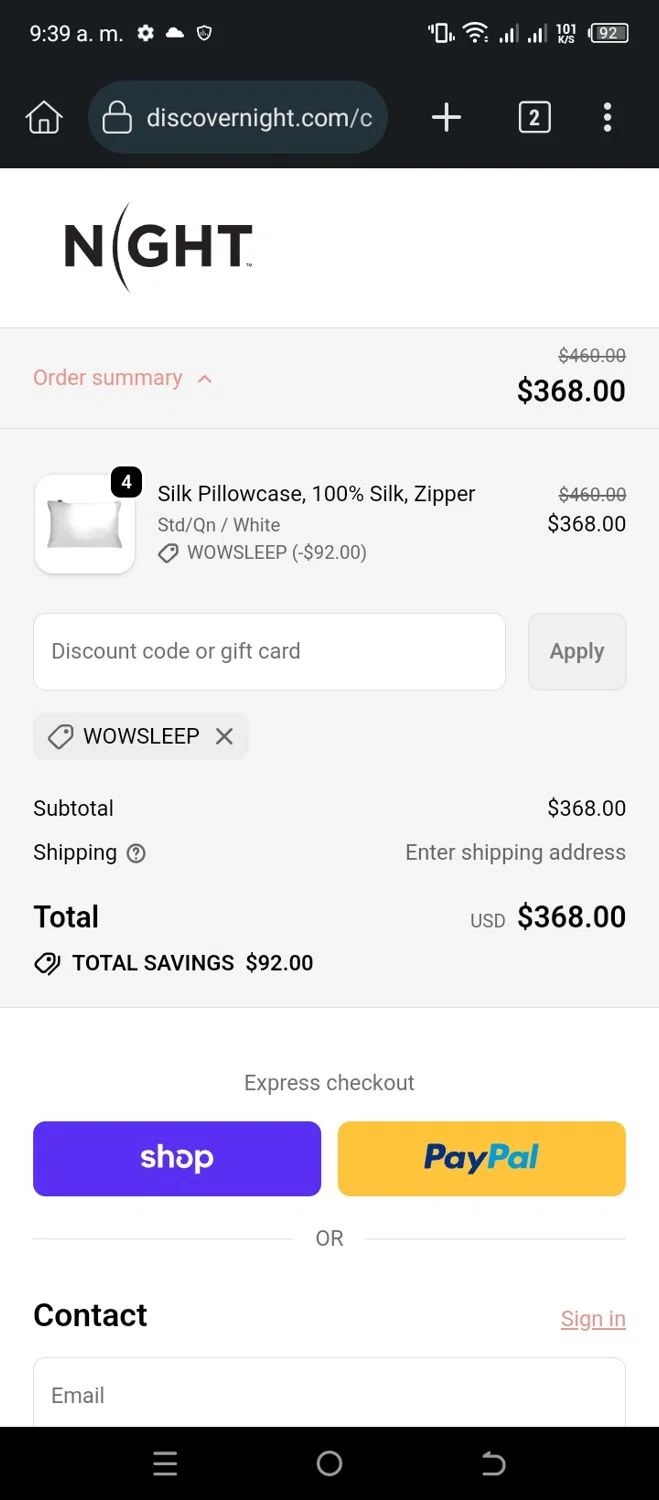Go to the browser home page
The width and height of the screenshot is (659, 1500).
point(44,118)
